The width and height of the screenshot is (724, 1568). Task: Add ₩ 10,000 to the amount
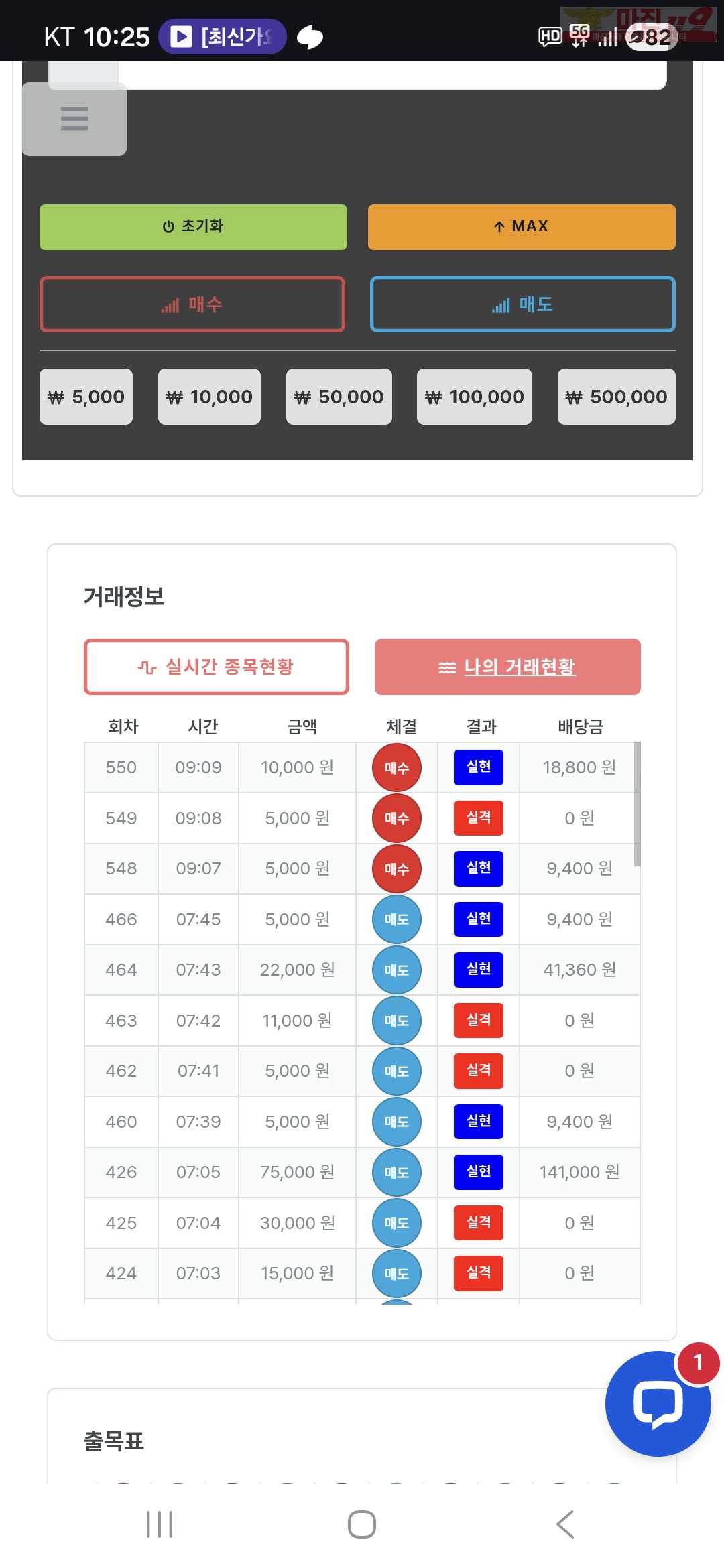[x=209, y=397]
